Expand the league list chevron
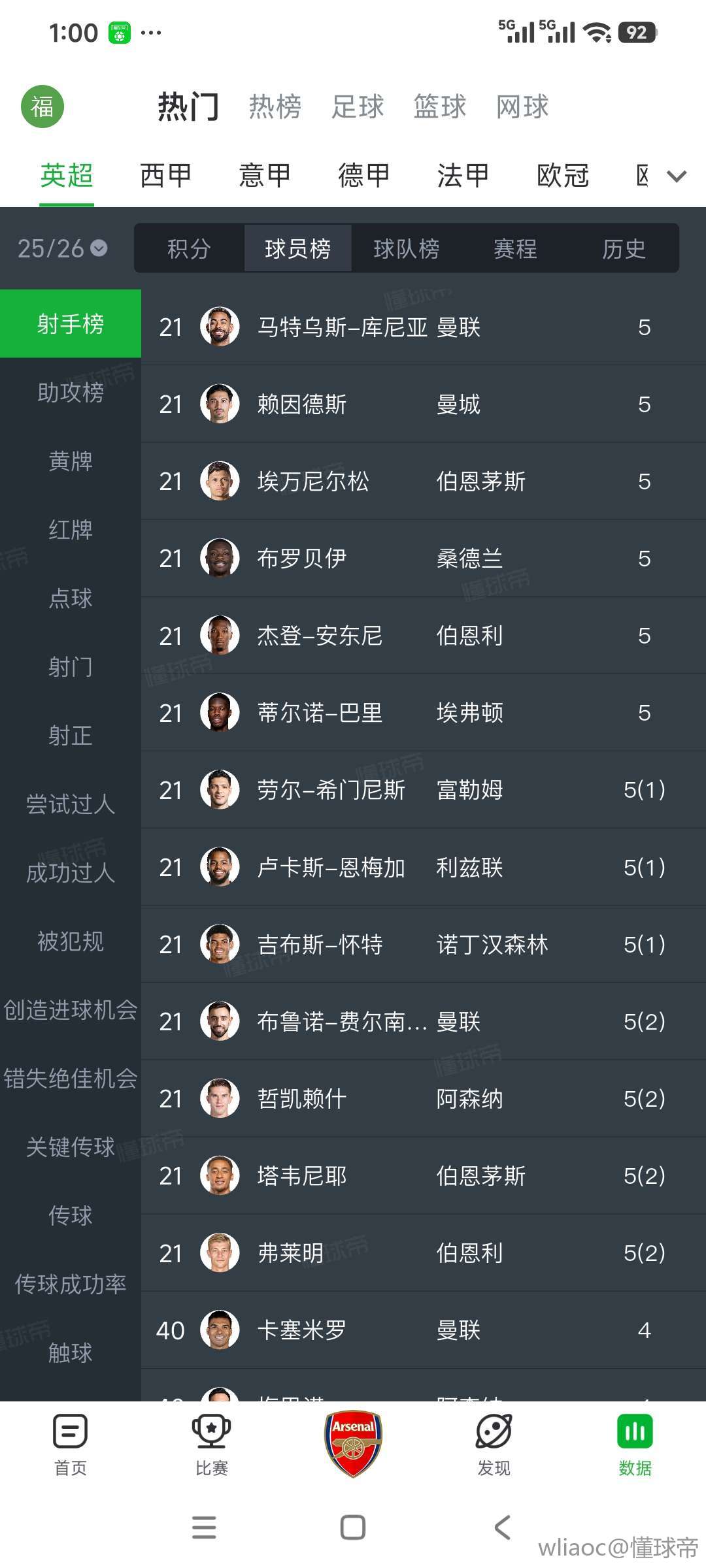 (x=677, y=176)
